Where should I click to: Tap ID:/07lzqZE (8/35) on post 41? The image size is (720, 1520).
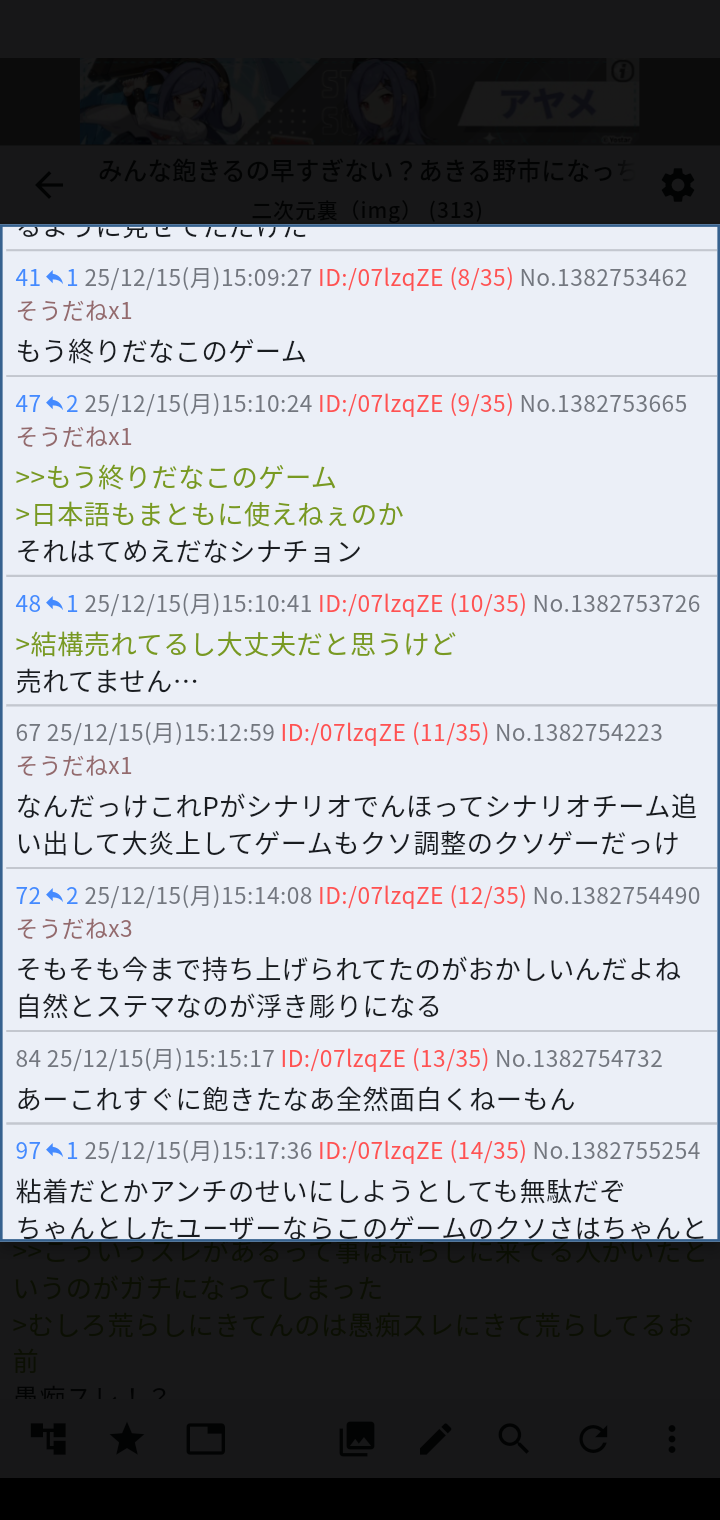(x=414, y=277)
